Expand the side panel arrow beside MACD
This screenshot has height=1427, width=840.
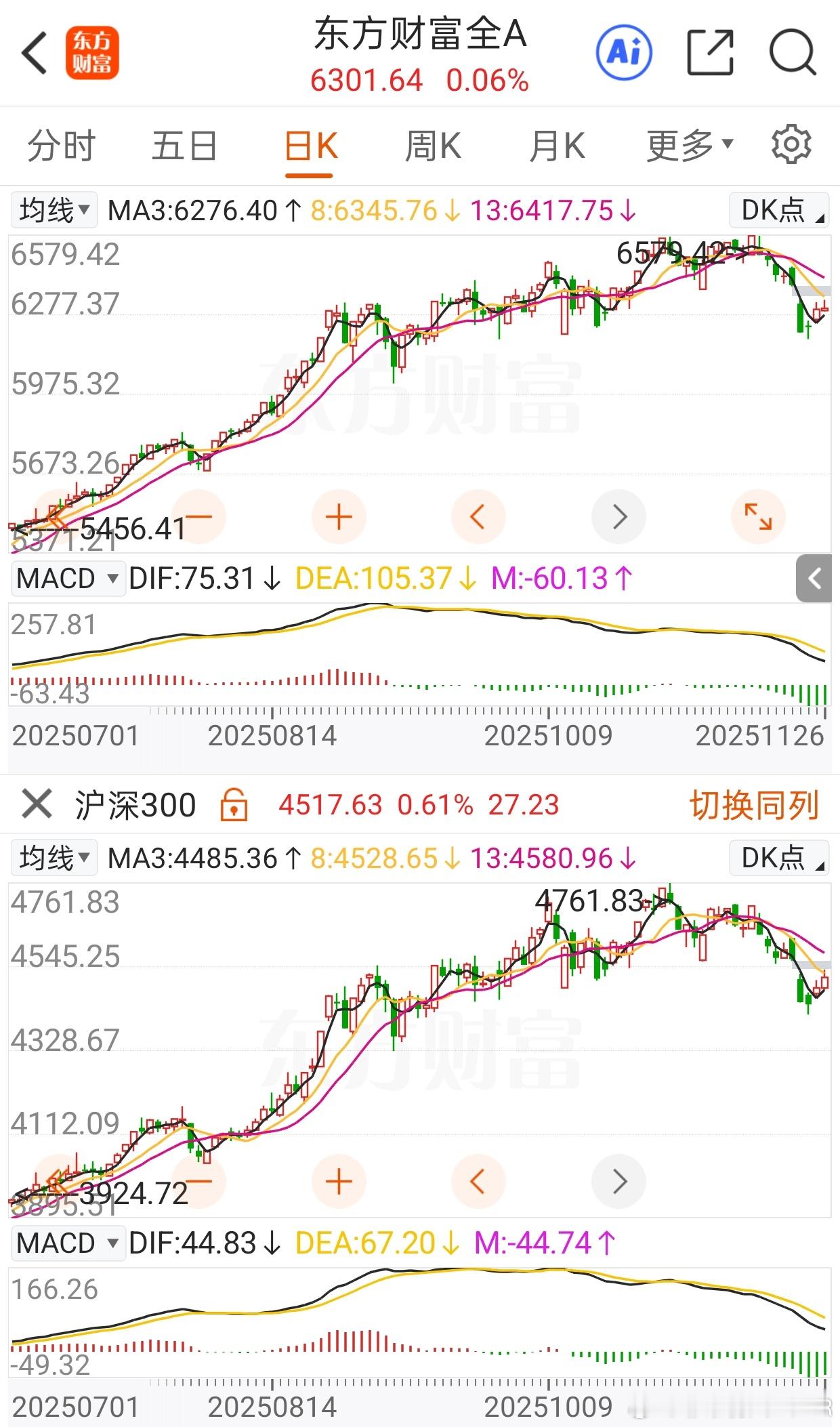coord(814,579)
